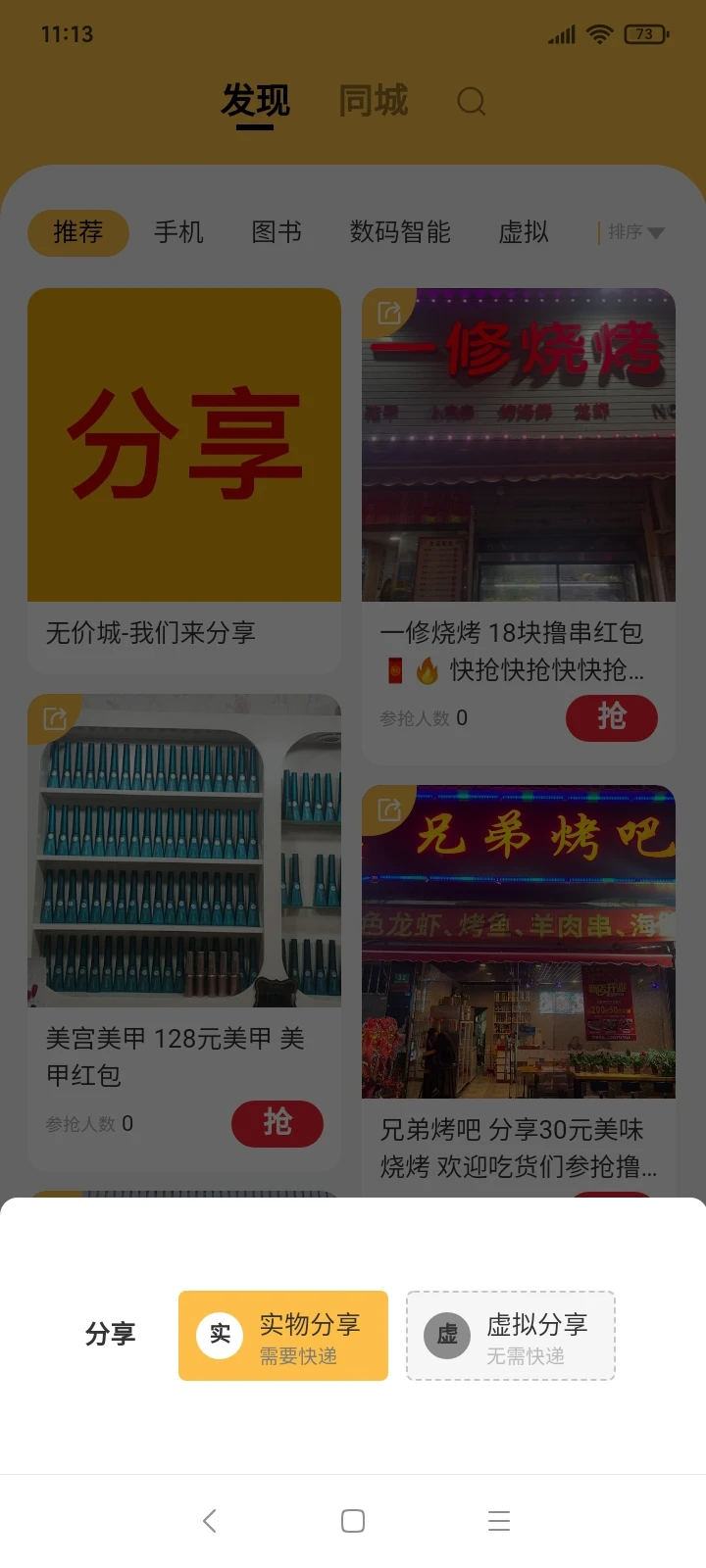This screenshot has height=1568, width=706.
Task: Open the 图书 category tab
Action: (277, 233)
